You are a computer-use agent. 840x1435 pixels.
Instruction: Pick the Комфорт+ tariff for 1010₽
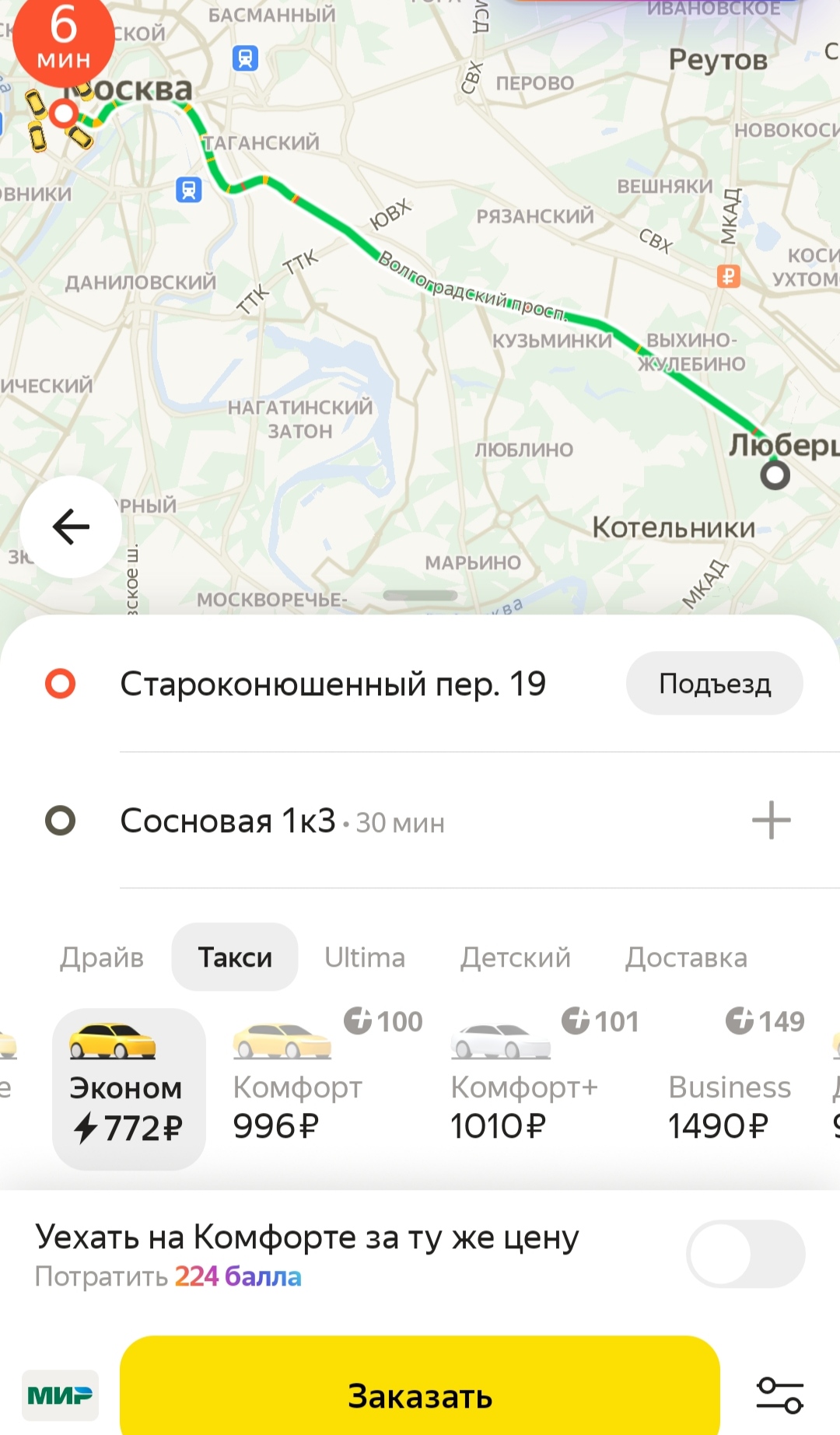click(x=523, y=1089)
